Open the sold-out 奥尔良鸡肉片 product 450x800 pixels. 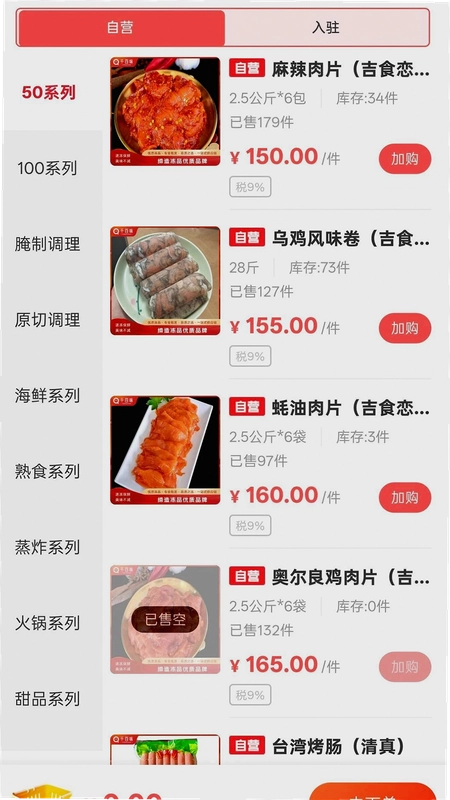165,619
